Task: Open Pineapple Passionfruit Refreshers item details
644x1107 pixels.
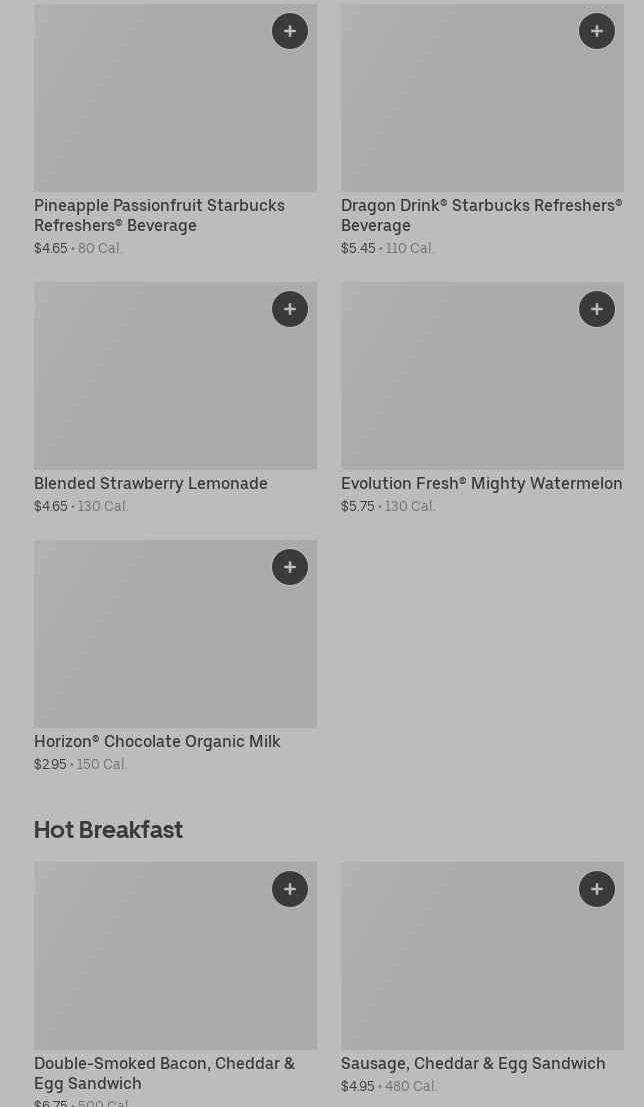Action: click(159, 215)
